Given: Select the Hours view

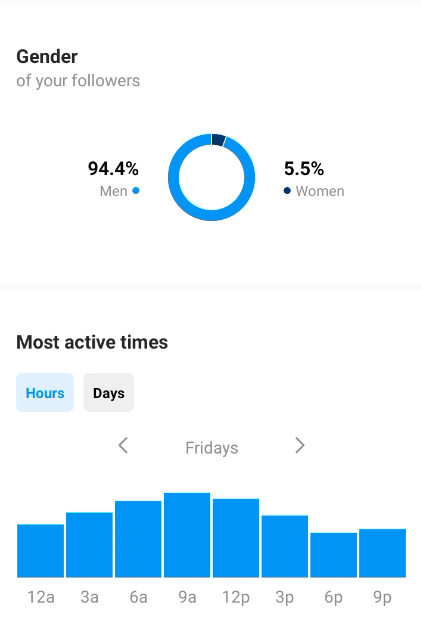Looking at the screenshot, I should click(x=45, y=393).
